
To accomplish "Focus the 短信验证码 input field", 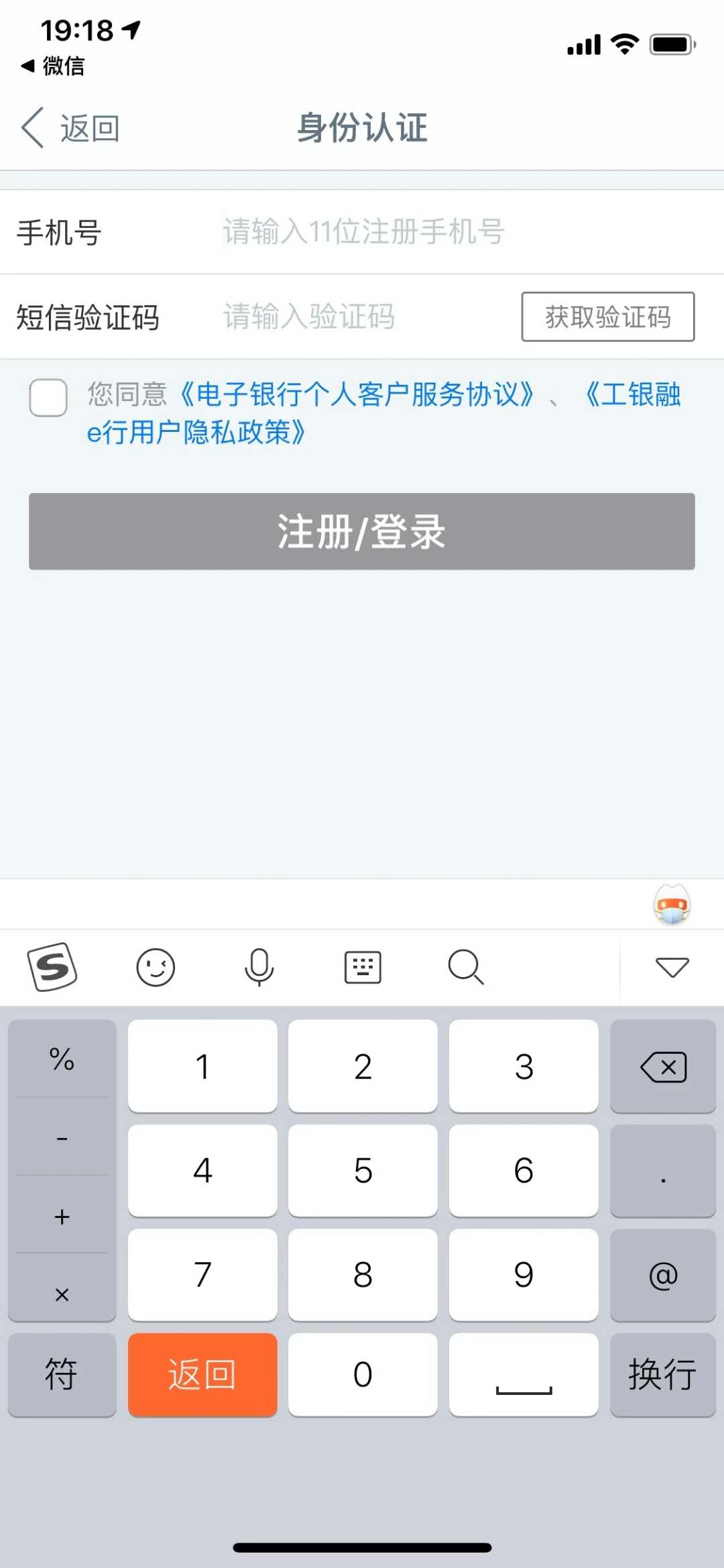I will pos(362,317).
